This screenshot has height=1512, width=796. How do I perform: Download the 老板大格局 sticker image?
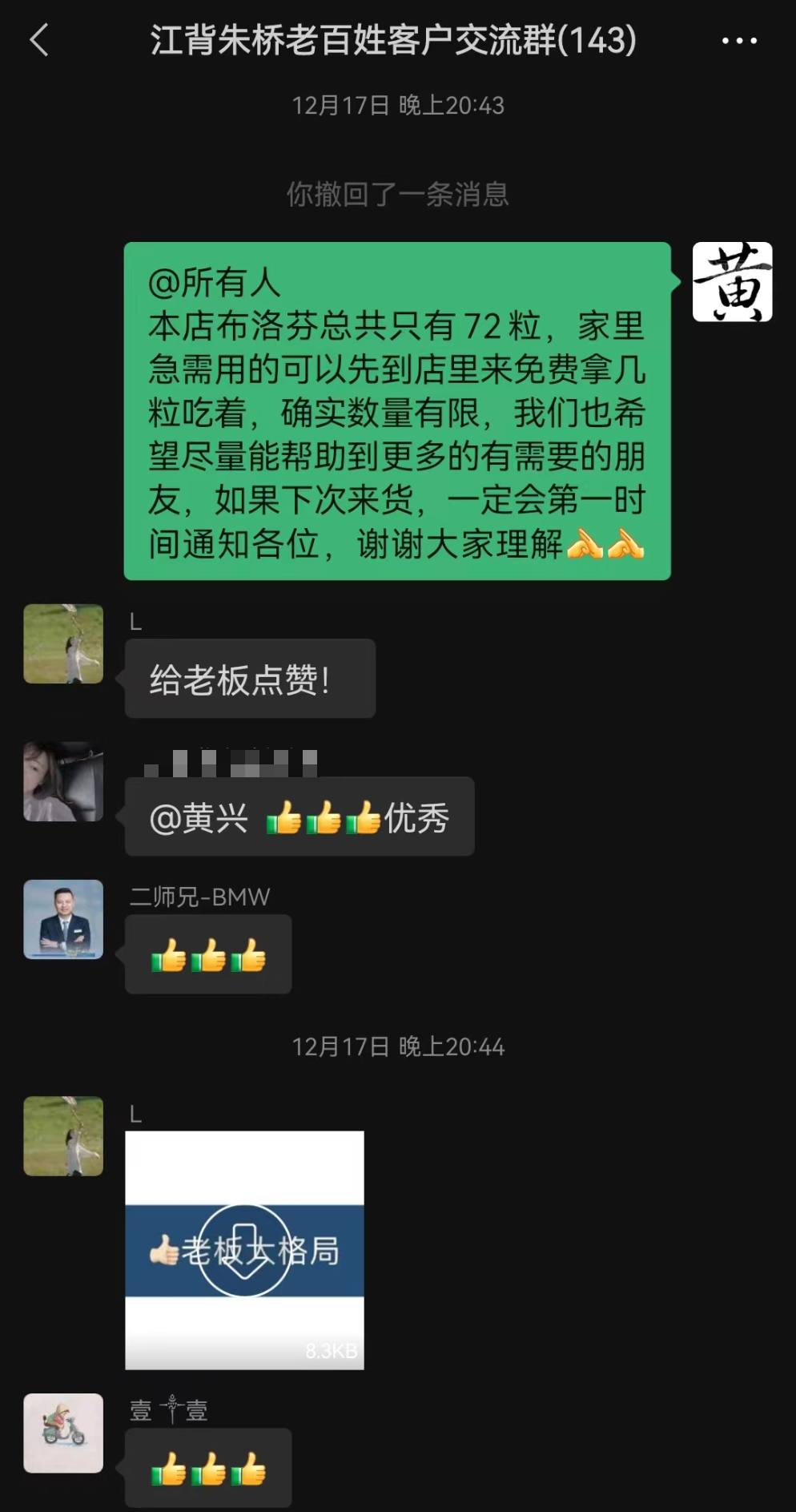tap(244, 1250)
